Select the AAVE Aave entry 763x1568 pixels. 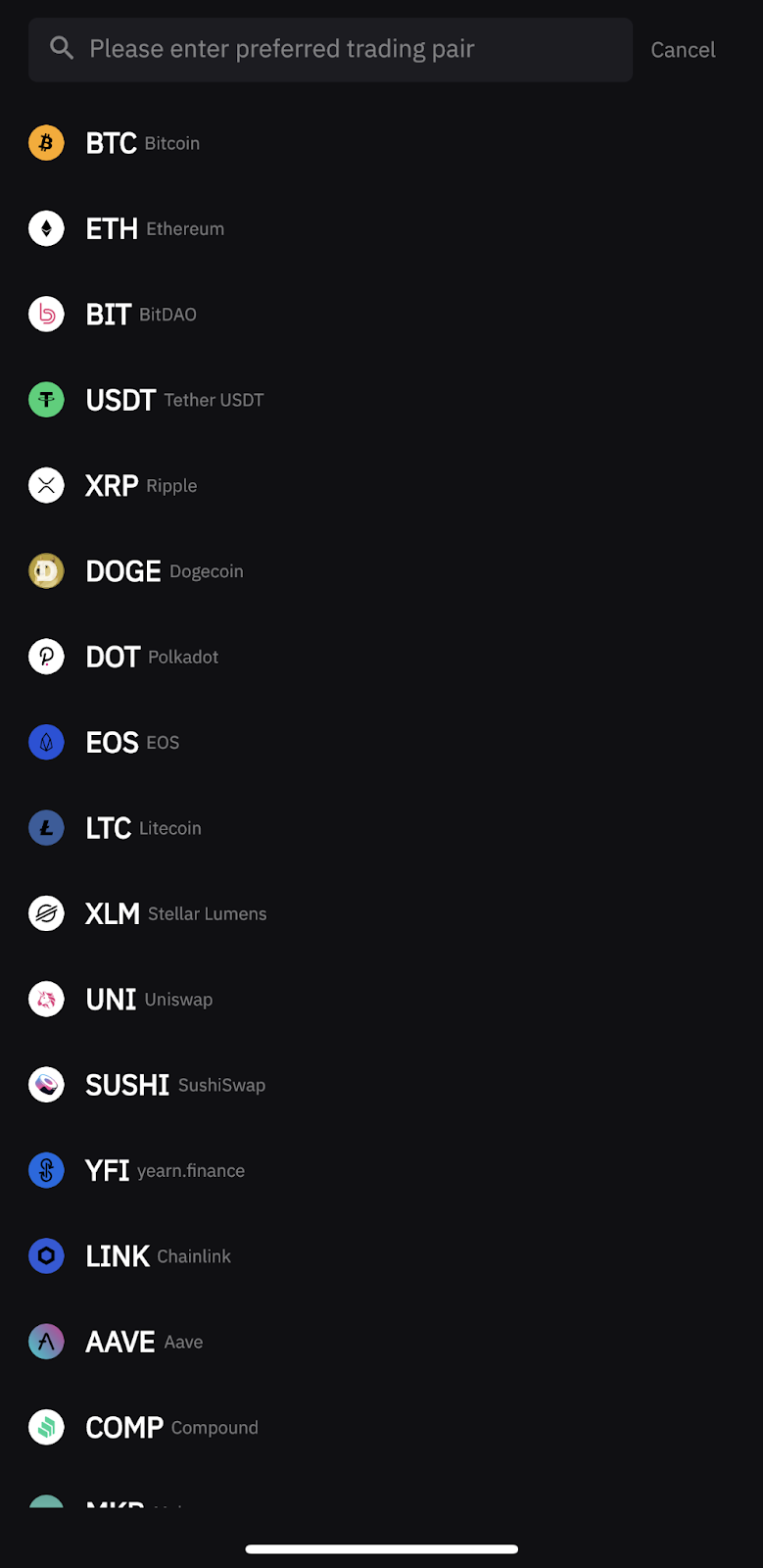click(x=144, y=1342)
